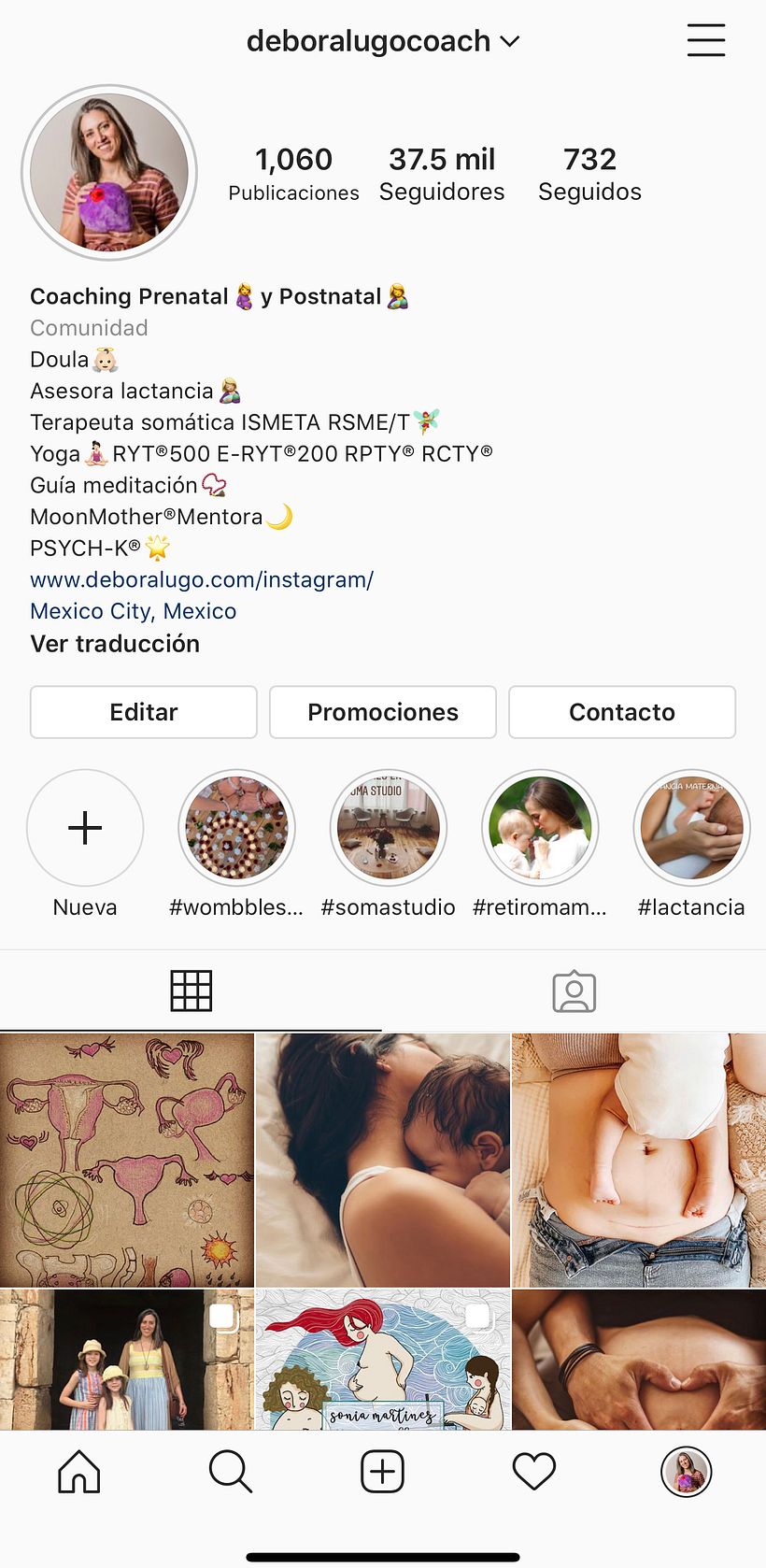This screenshot has width=766, height=1568.
Task: Open the Mexico City, Mexico location link
Action: point(133,611)
